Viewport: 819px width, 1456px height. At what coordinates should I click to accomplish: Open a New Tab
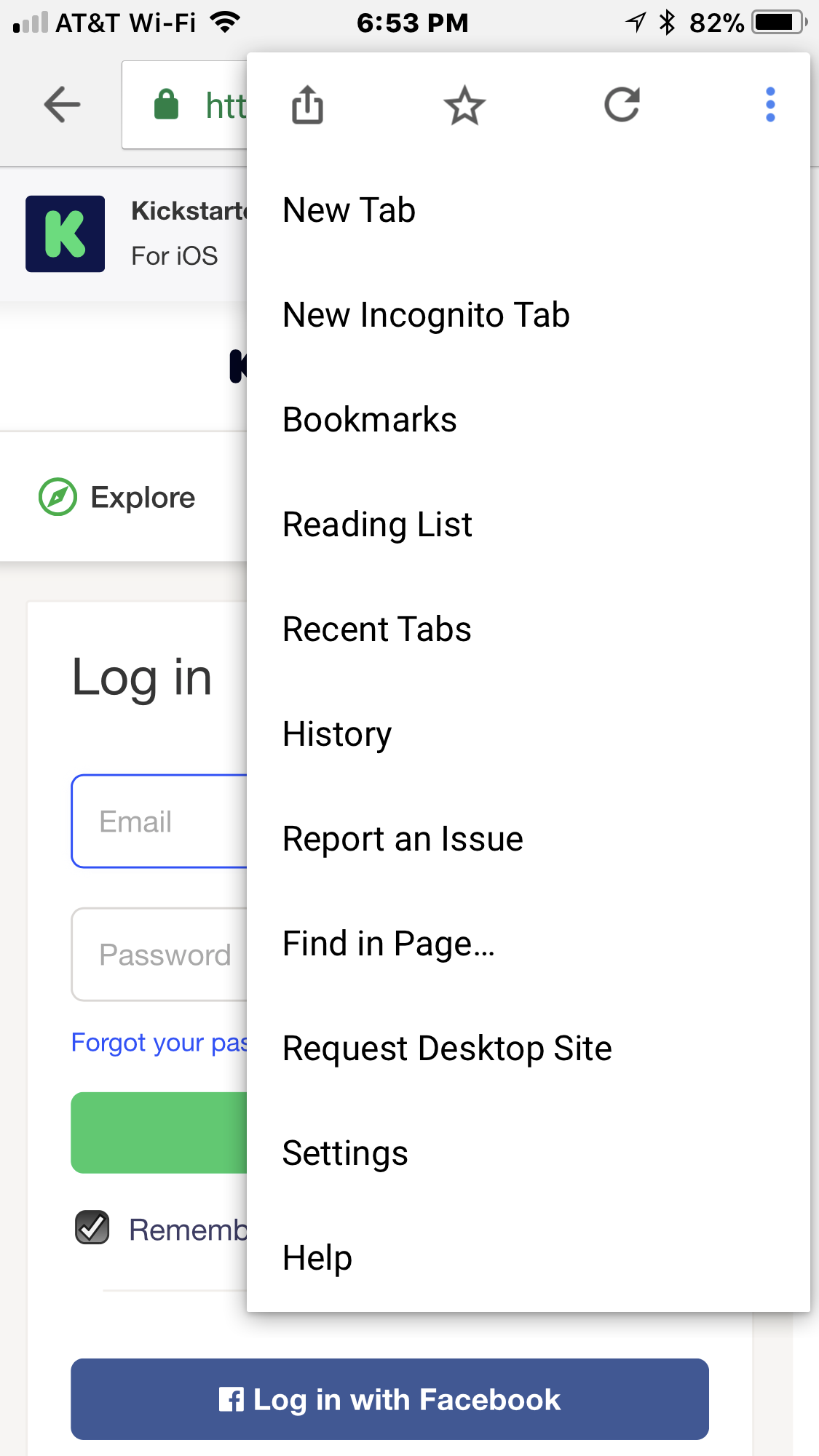click(529, 210)
